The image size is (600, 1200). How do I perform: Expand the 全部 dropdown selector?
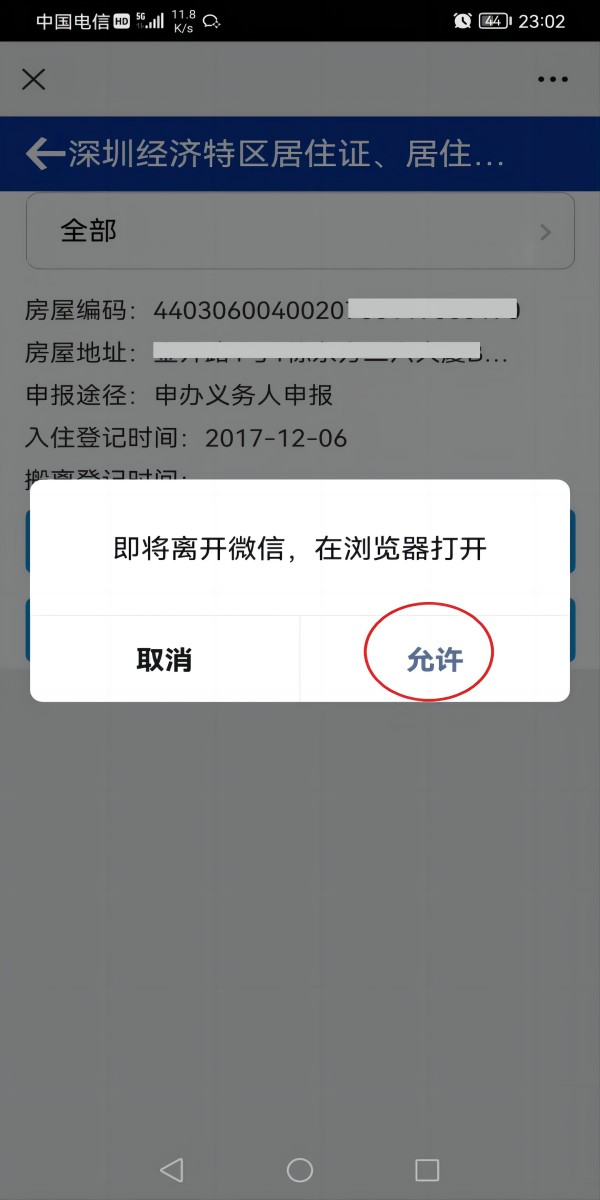300,231
